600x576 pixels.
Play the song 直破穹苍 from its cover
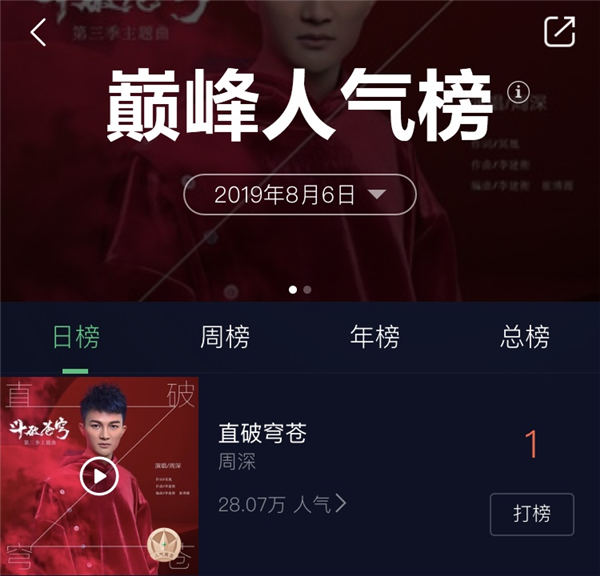click(x=99, y=476)
